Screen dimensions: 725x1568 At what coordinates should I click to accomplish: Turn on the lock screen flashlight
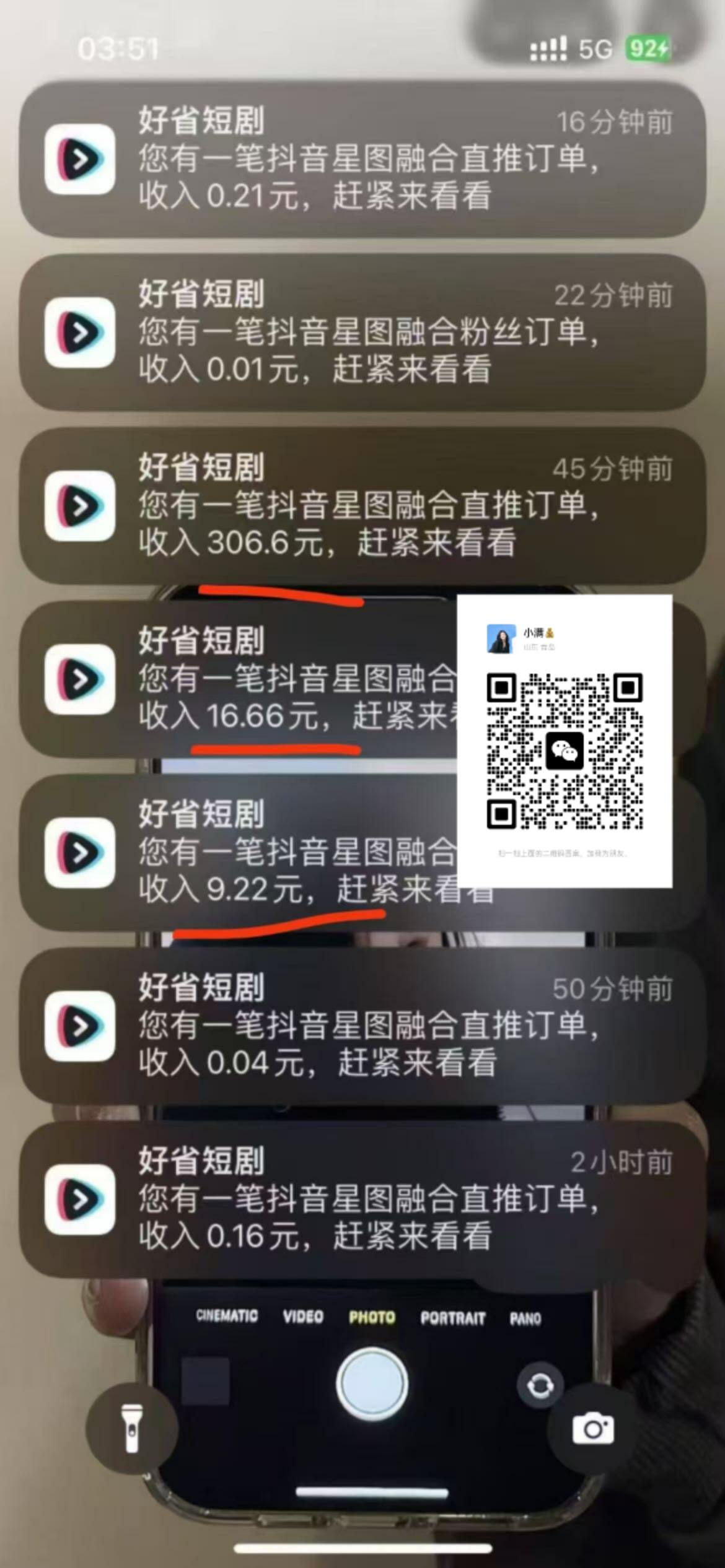tap(132, 1429)
